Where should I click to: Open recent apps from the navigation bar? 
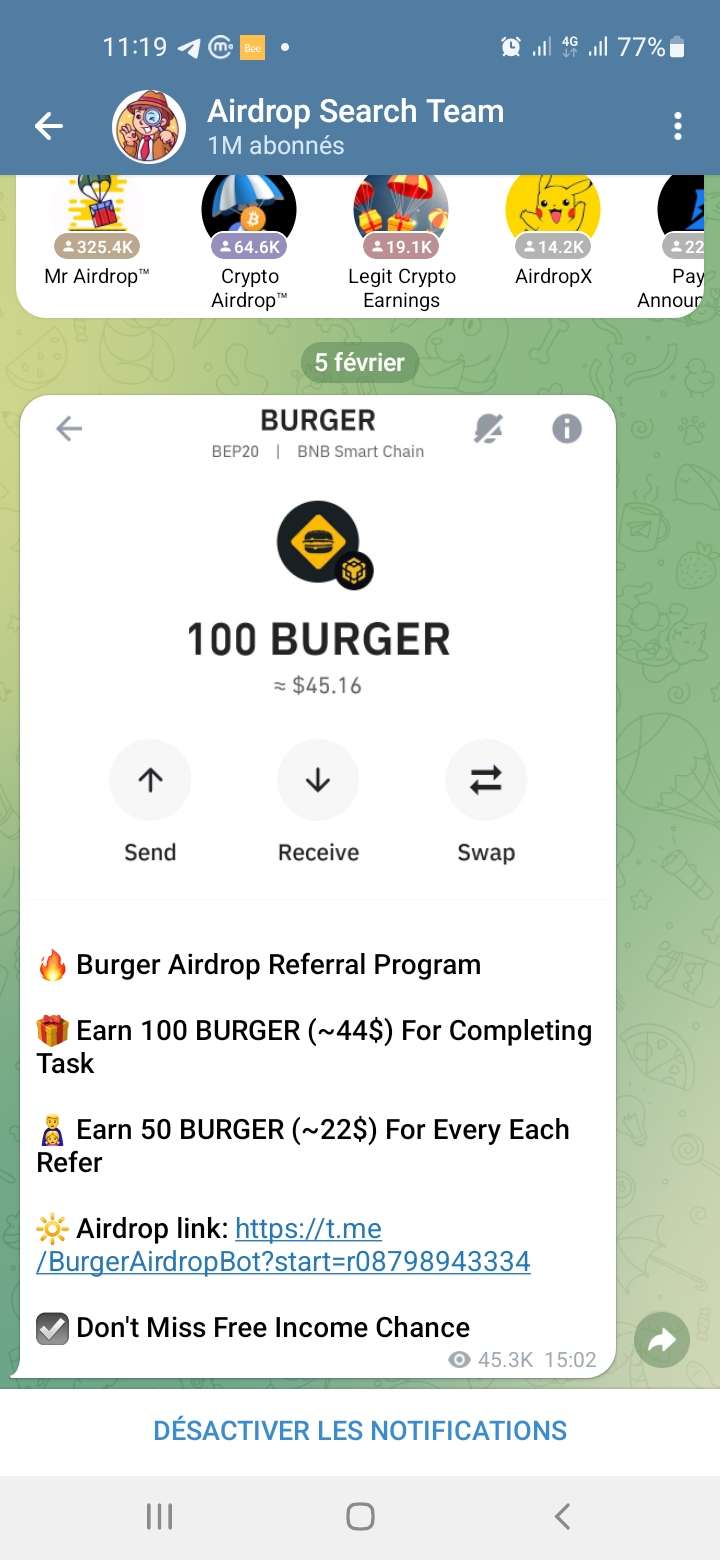[159, 1517]
